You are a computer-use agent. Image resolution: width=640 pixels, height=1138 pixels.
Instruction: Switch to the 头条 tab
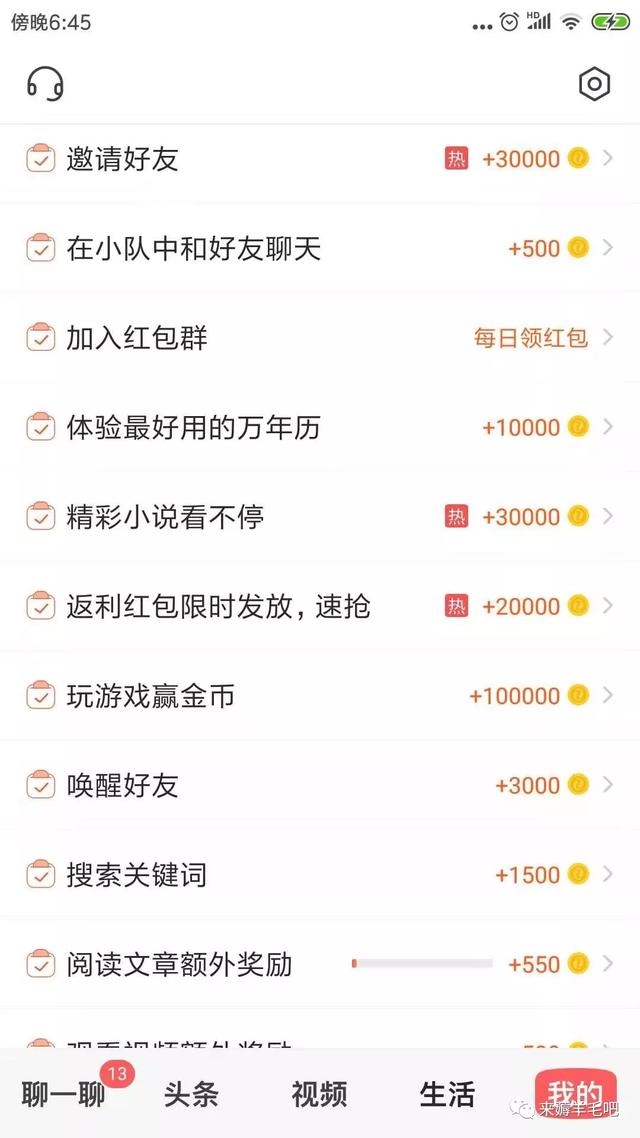[x=192, y=1094]
